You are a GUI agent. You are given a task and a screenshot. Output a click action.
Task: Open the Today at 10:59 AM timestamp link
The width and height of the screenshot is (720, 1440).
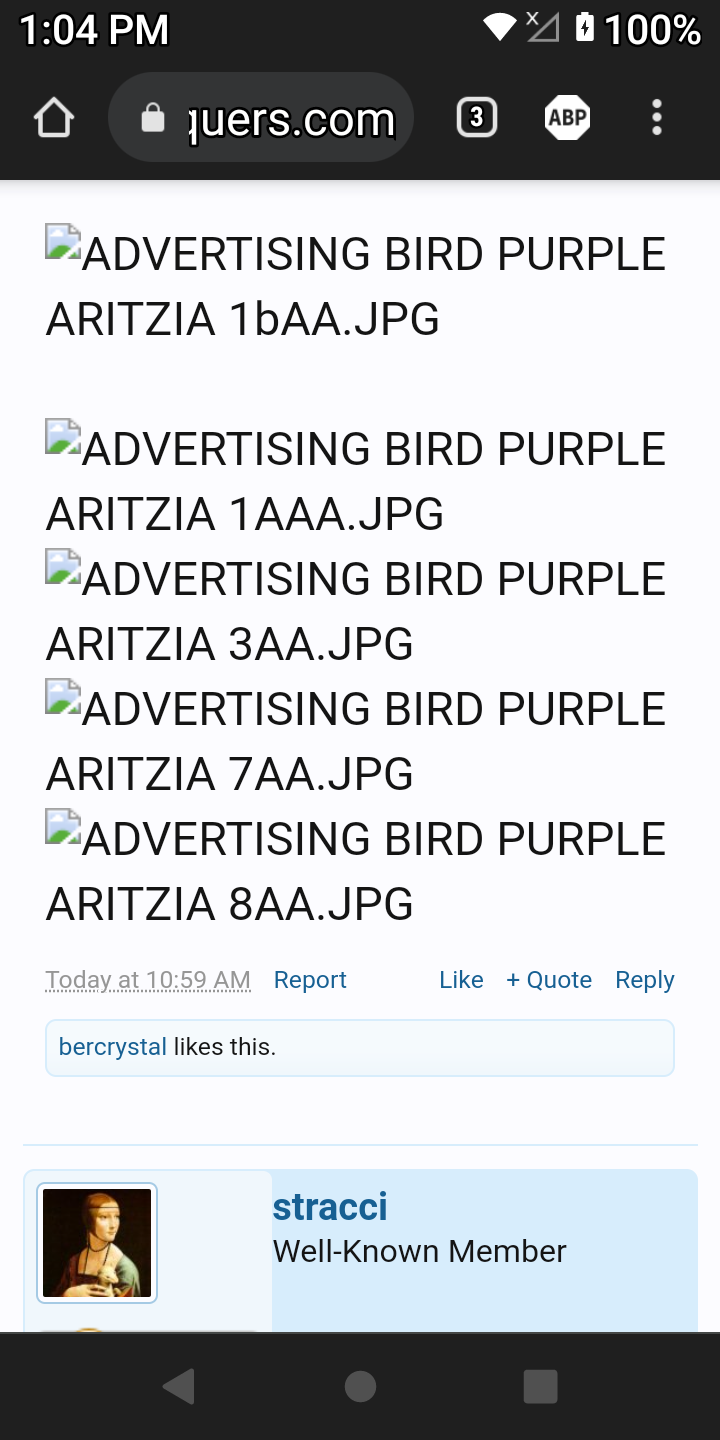pos(148,980)
